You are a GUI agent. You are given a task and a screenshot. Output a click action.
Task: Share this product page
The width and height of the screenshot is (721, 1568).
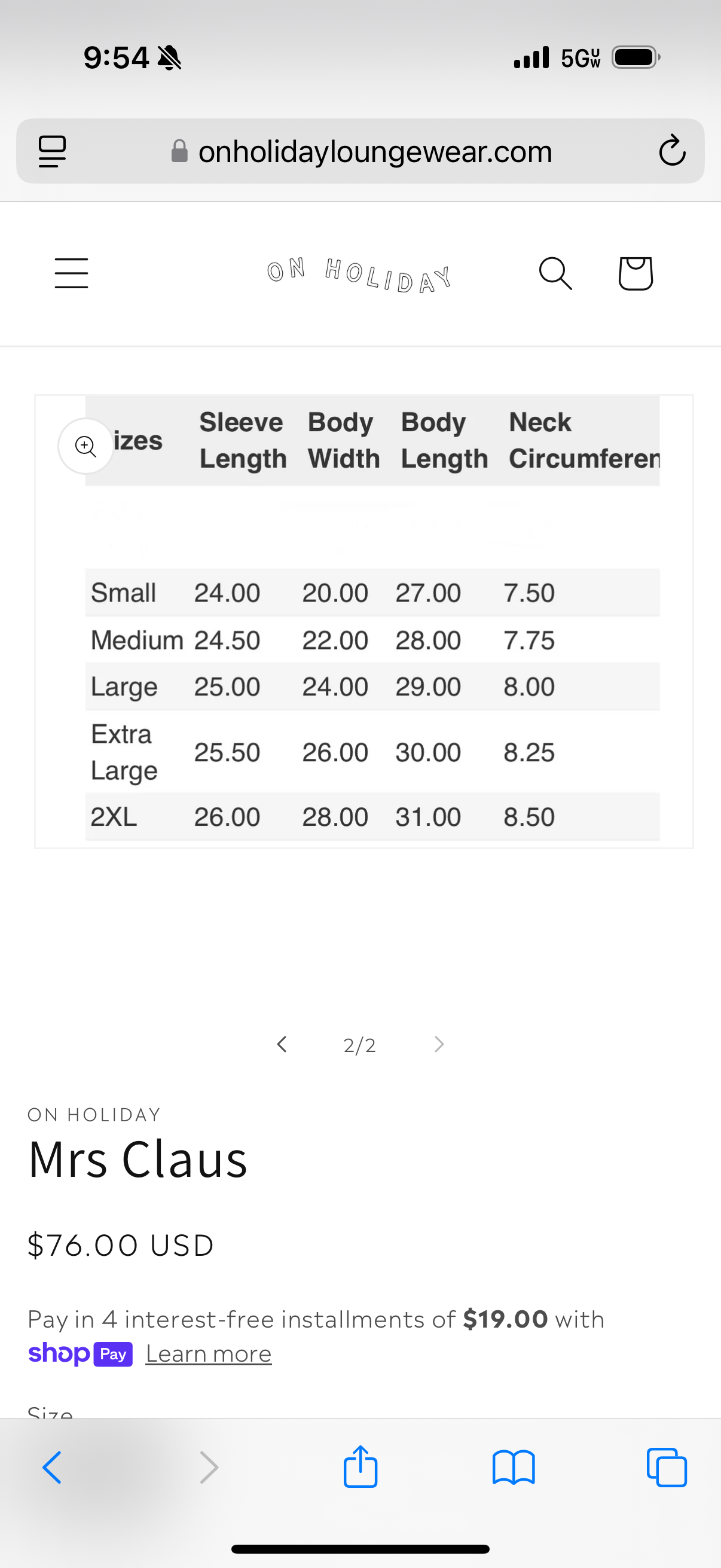[x=360, y=1468]
